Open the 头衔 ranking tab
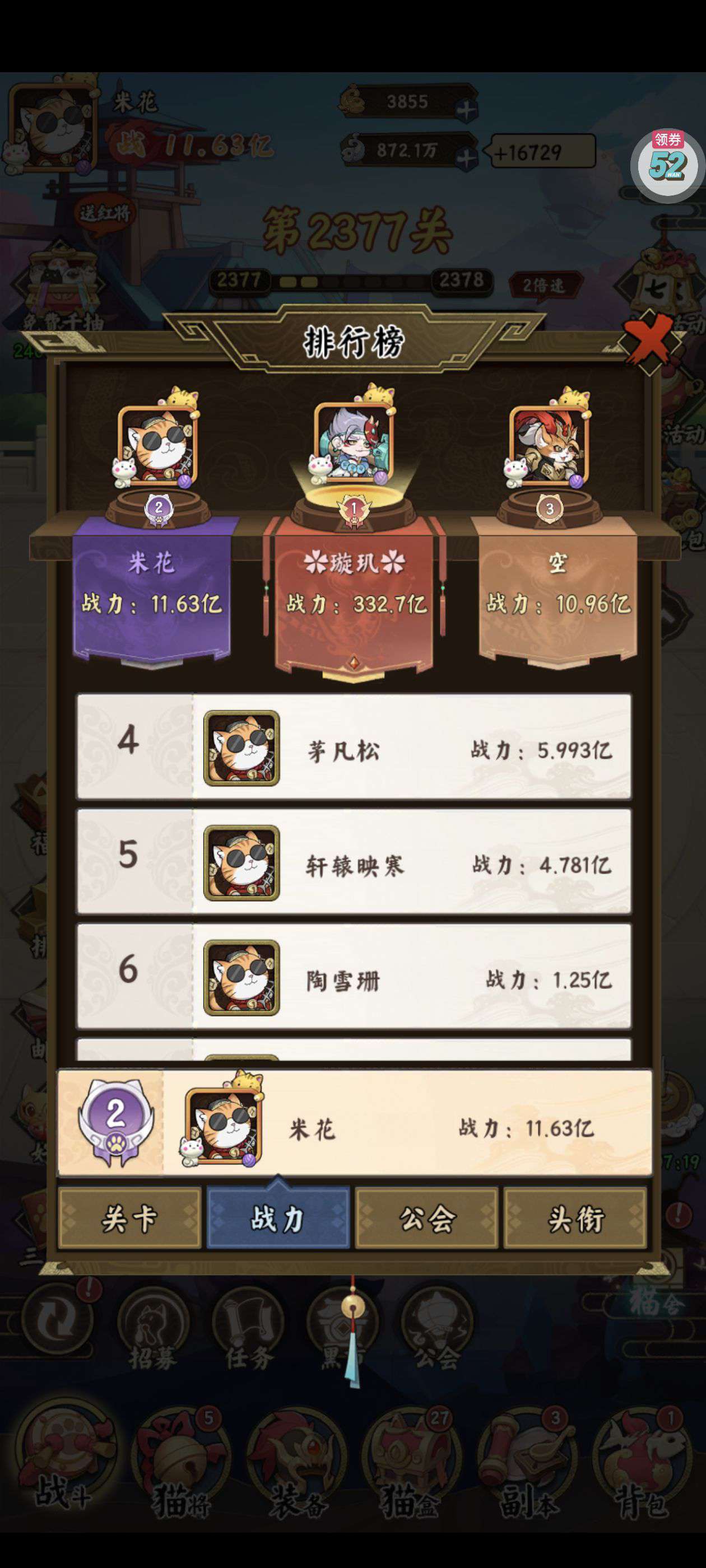This screenshot has width=706, height=1568. pyautogui.click(x=575, y=1219)
